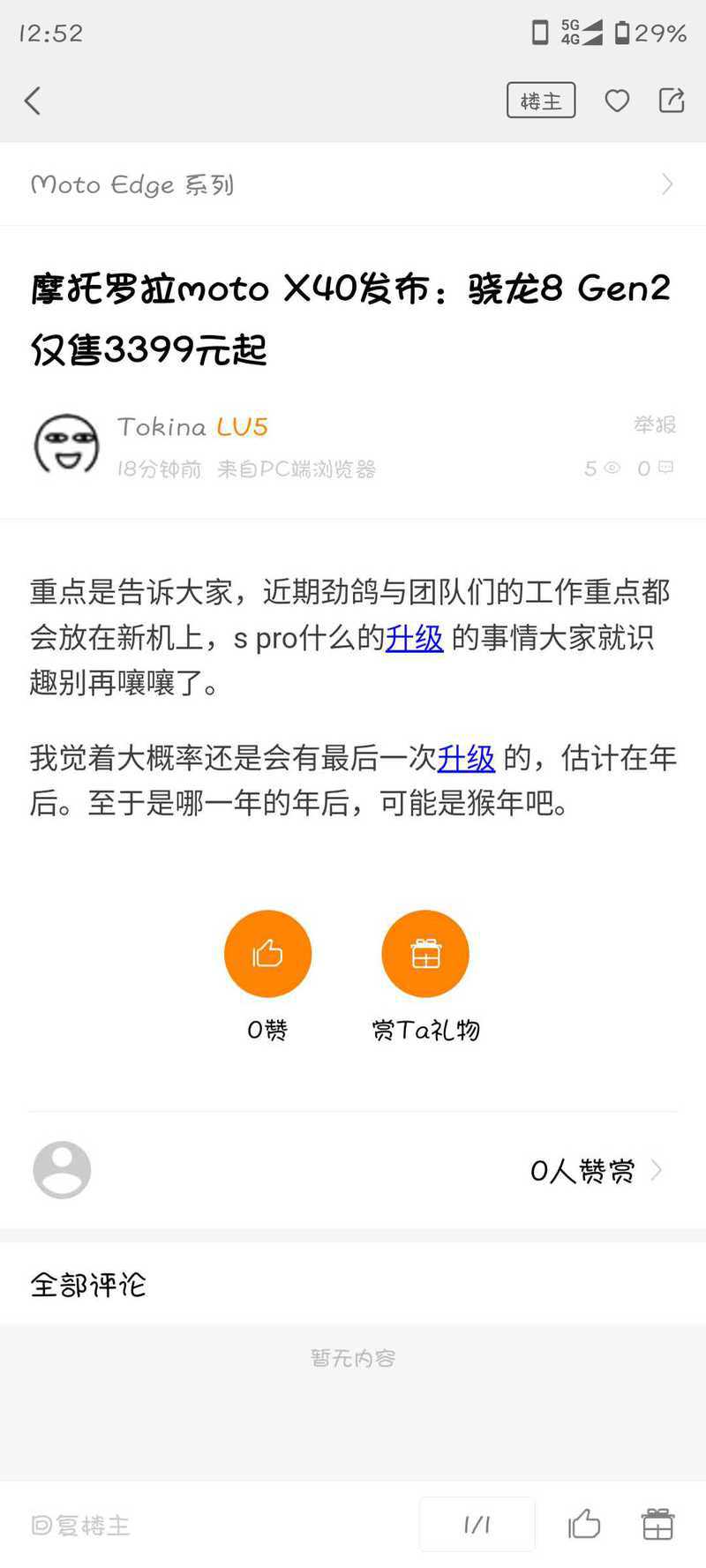Image resolution: width=706 pixels, height=1568 pixels.
Task: Share this post via the share icon
Action: (x=672, y=101)
